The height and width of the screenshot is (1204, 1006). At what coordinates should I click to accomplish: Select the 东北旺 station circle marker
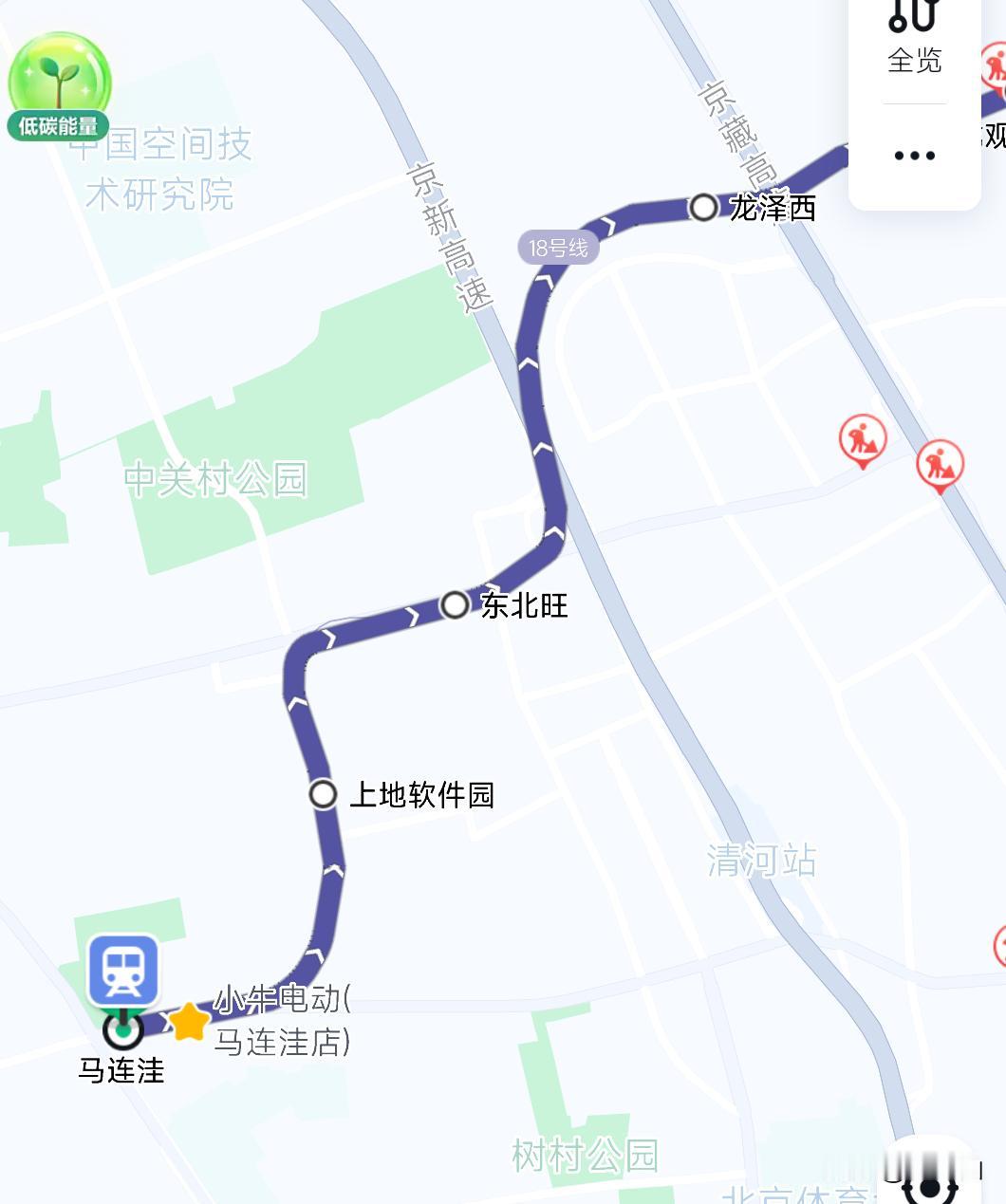[x=453, y=605]
